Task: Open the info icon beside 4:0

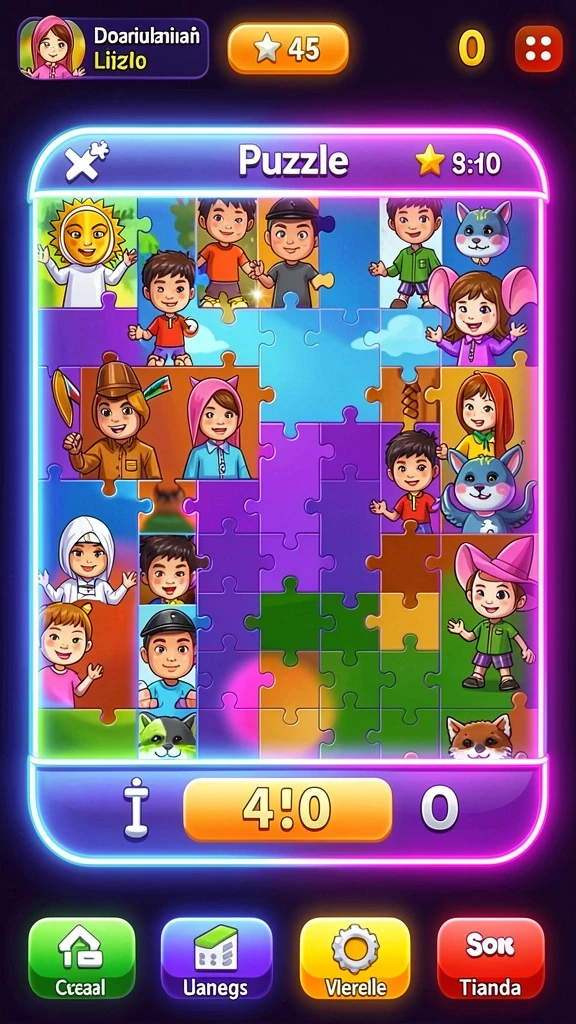Action: [x=136, y=808]
